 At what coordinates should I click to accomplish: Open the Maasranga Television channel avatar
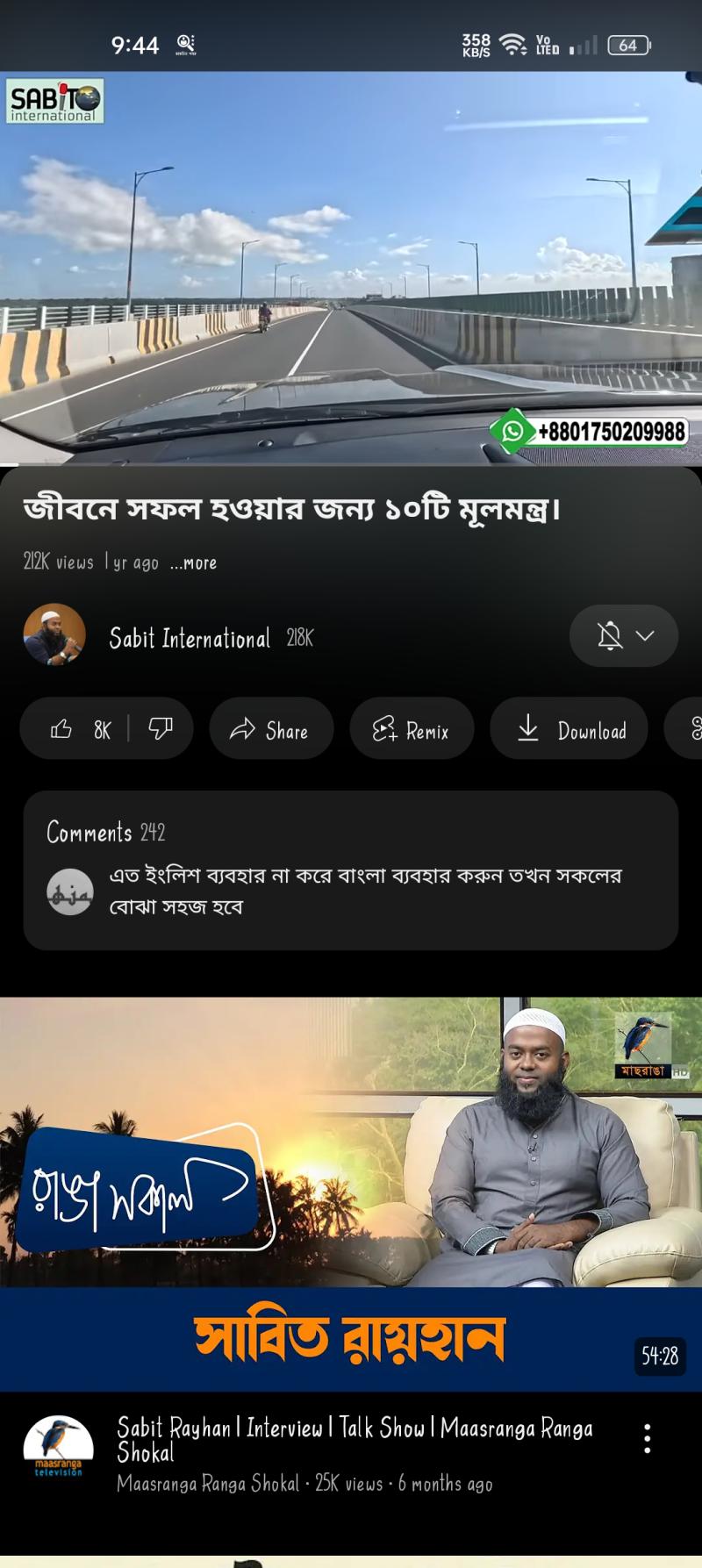(x=58, y=1447)
